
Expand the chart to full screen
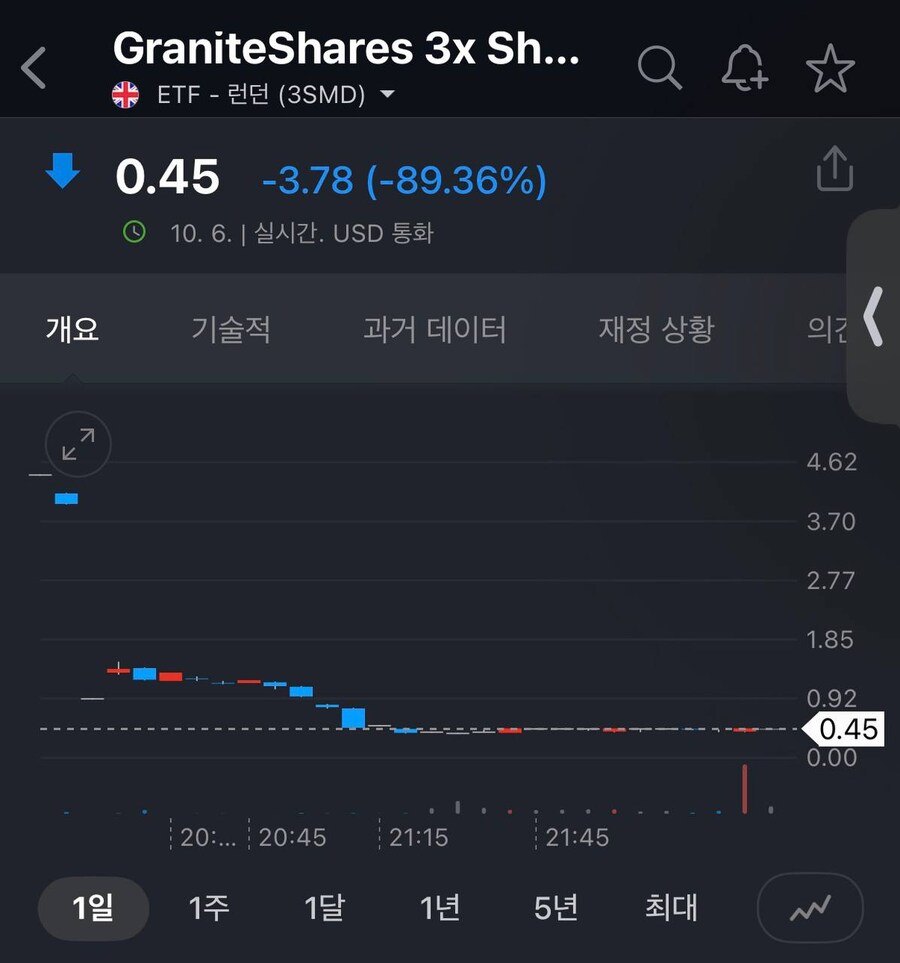click(x=78, y=444)
